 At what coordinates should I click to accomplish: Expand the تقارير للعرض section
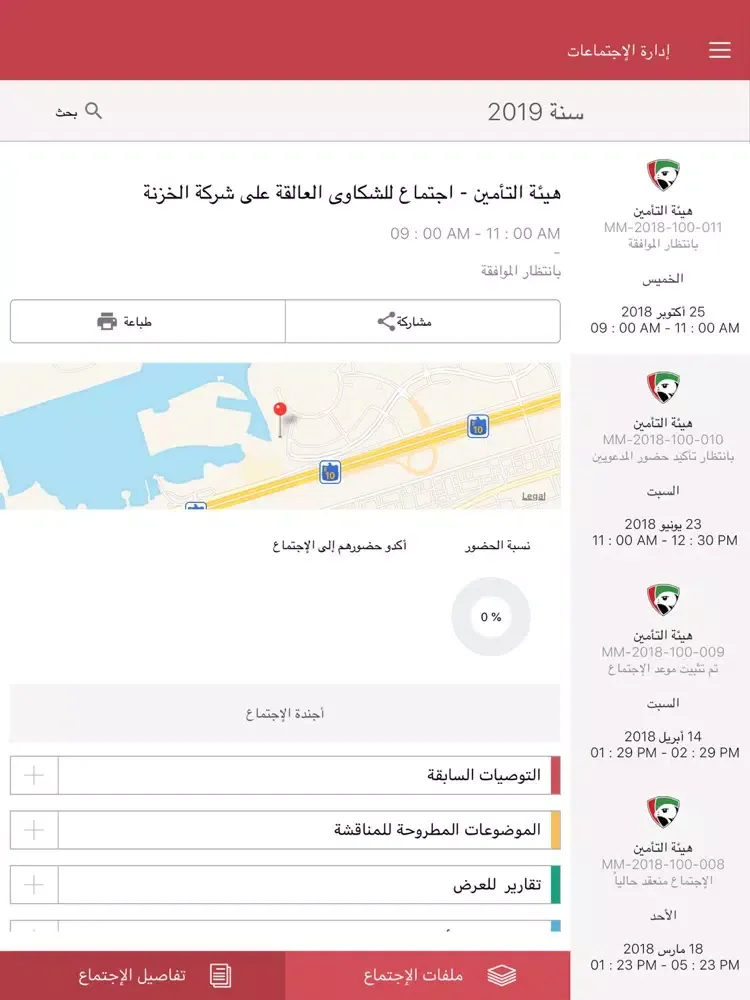[34, 885]
